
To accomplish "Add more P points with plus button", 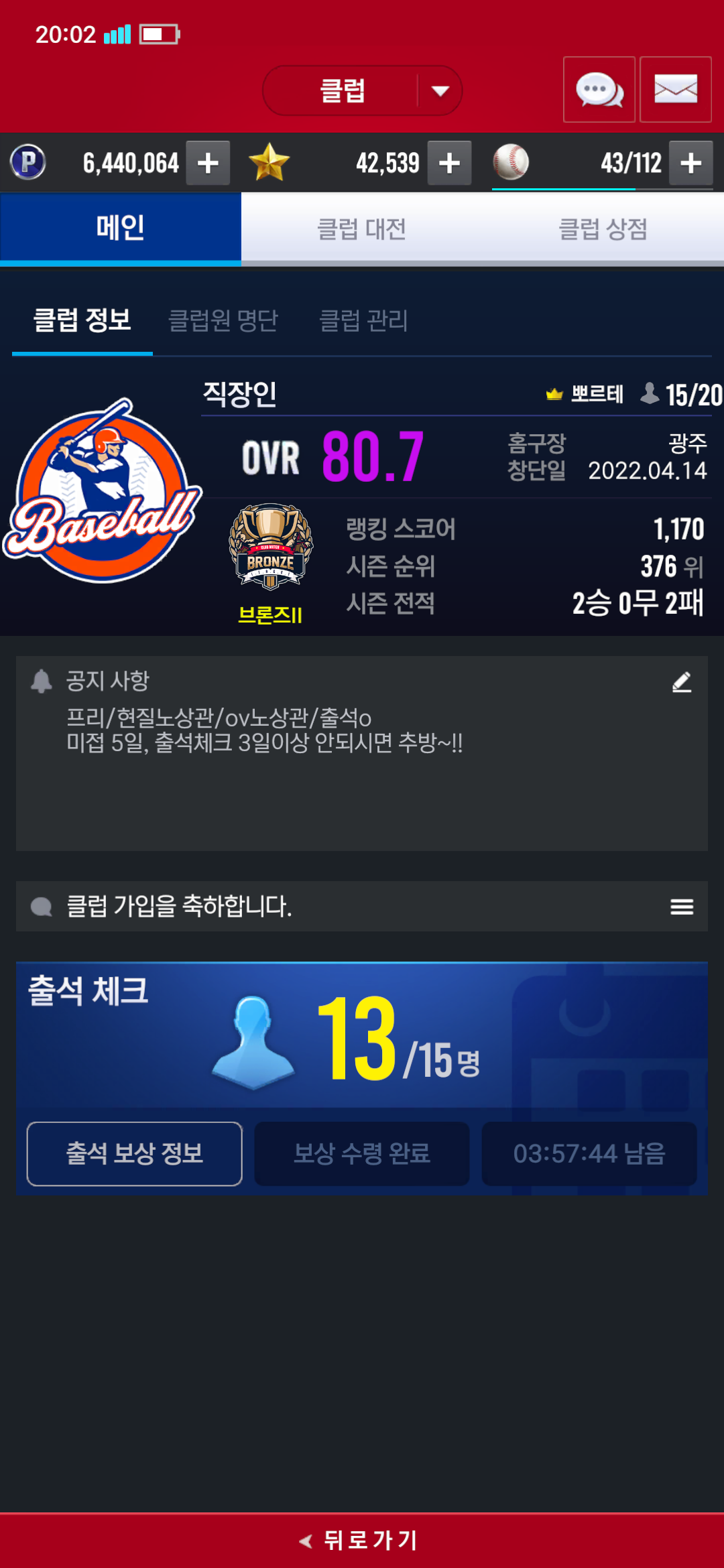I will [x=208, y=163].
